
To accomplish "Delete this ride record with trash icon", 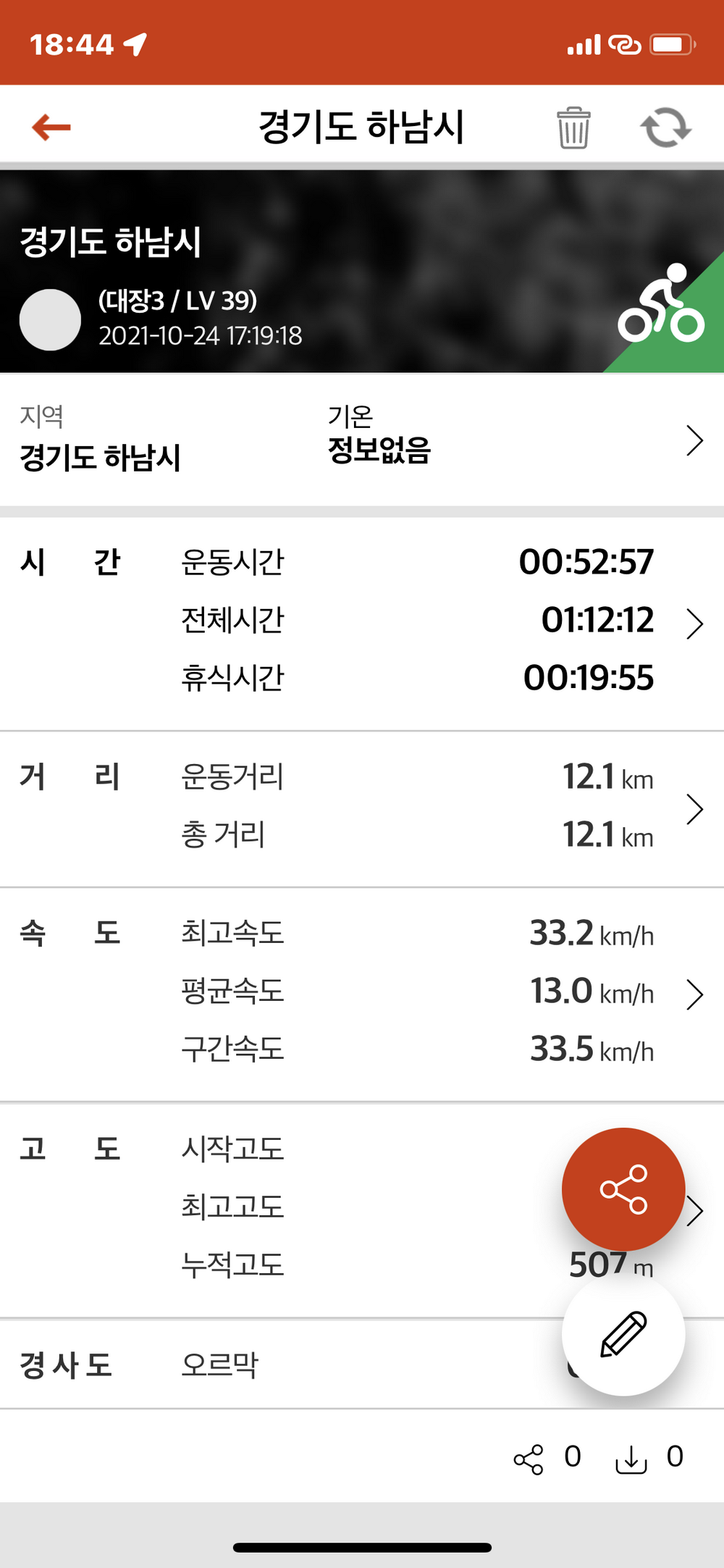I will coord(573,127).
